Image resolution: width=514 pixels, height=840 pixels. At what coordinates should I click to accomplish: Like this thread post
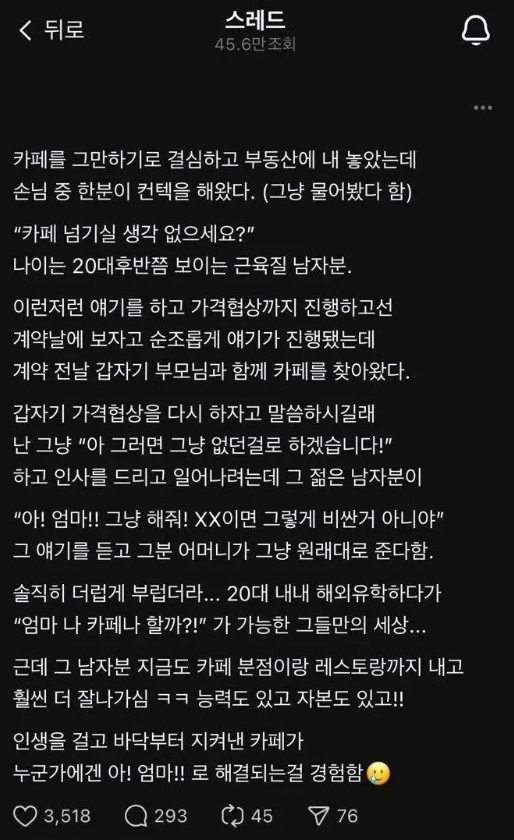point(25,816)
